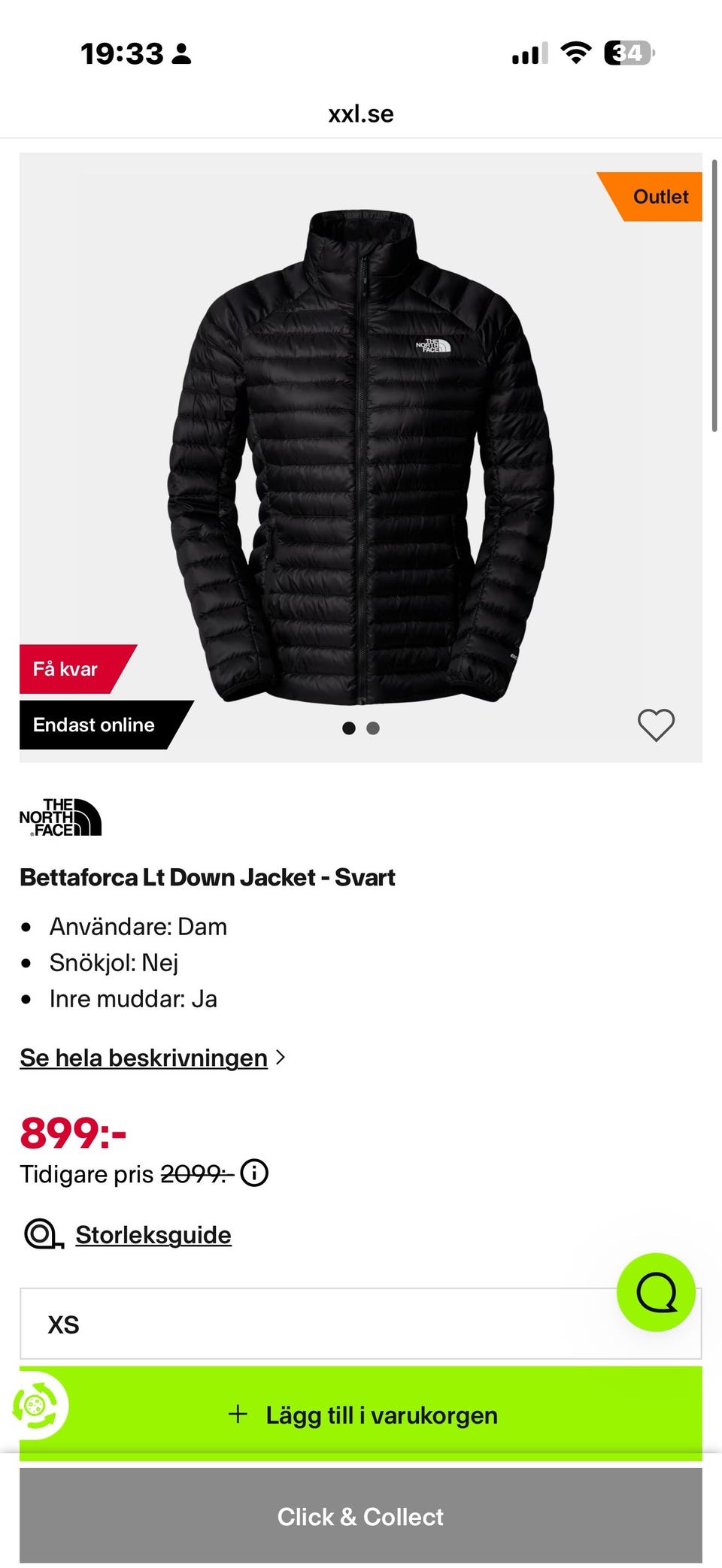
Task: Choose Click & Collect
Action: pos(360,1516)
